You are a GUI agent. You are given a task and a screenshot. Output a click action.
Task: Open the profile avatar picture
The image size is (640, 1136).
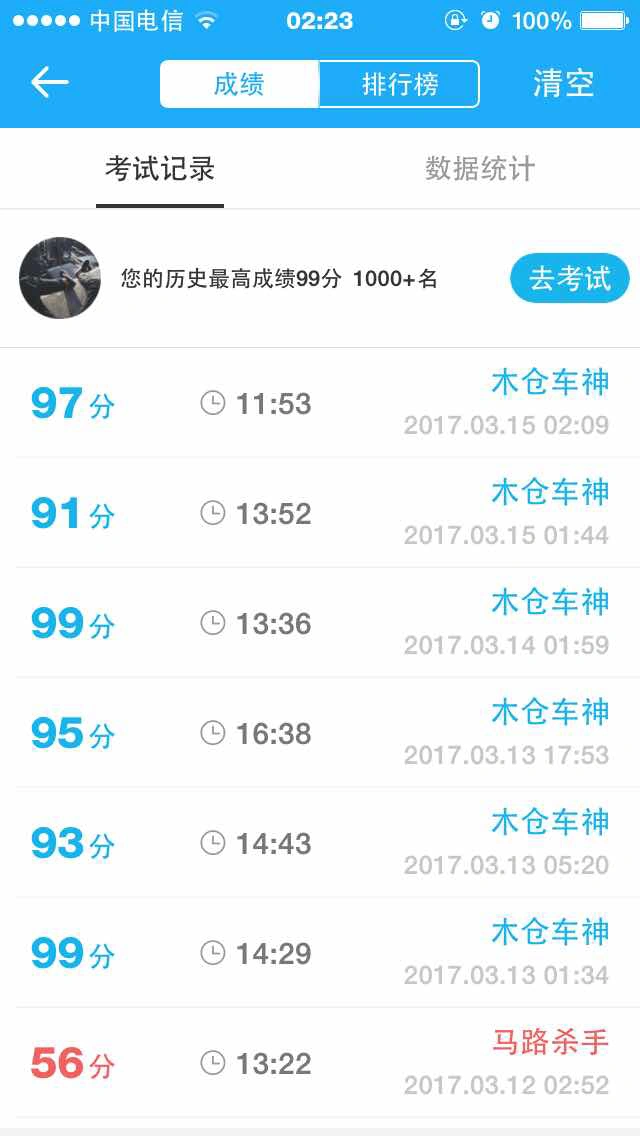click(x=59, y=277)
